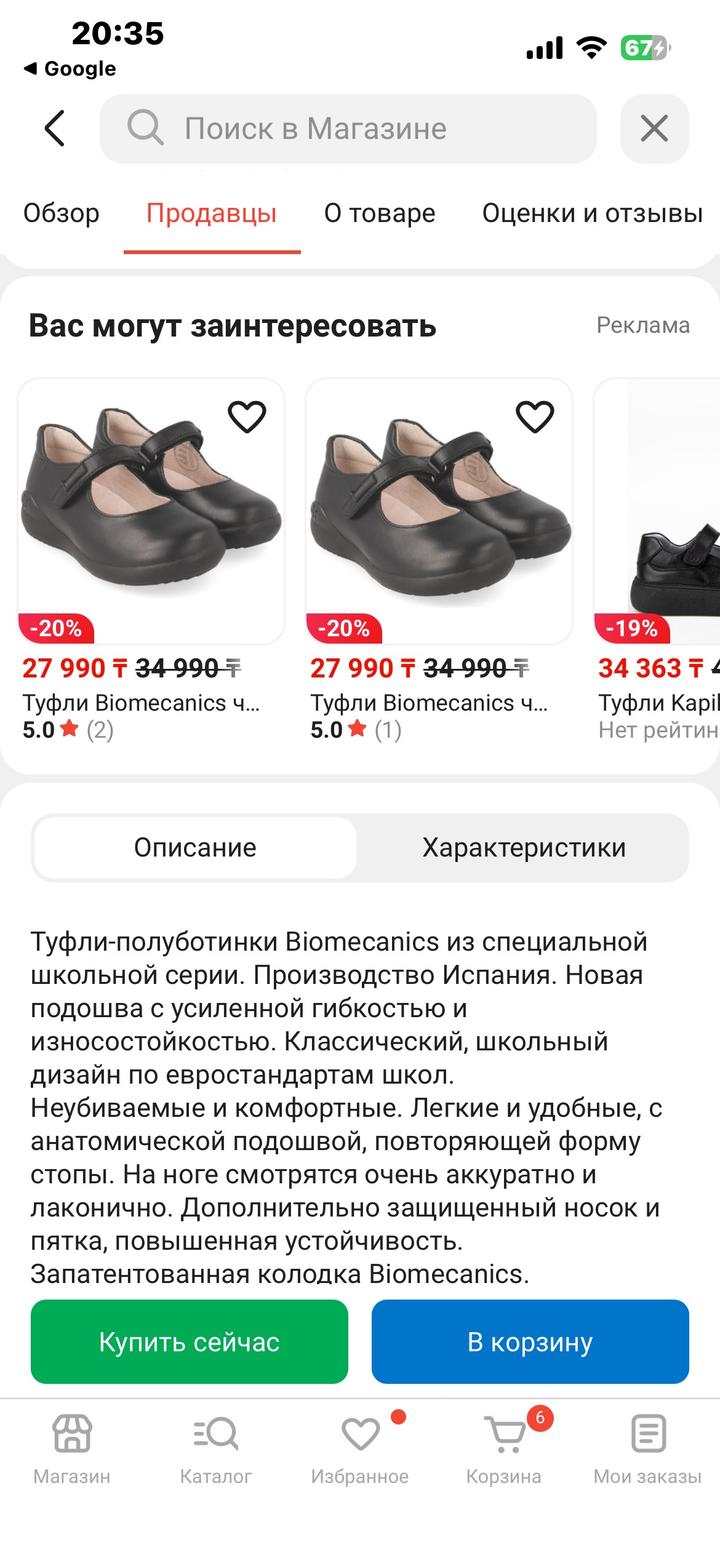This screenshot has height=1558, width=720.
Task: Add the second Biomecanics shoes to favorites
Action: pos(534,416)
